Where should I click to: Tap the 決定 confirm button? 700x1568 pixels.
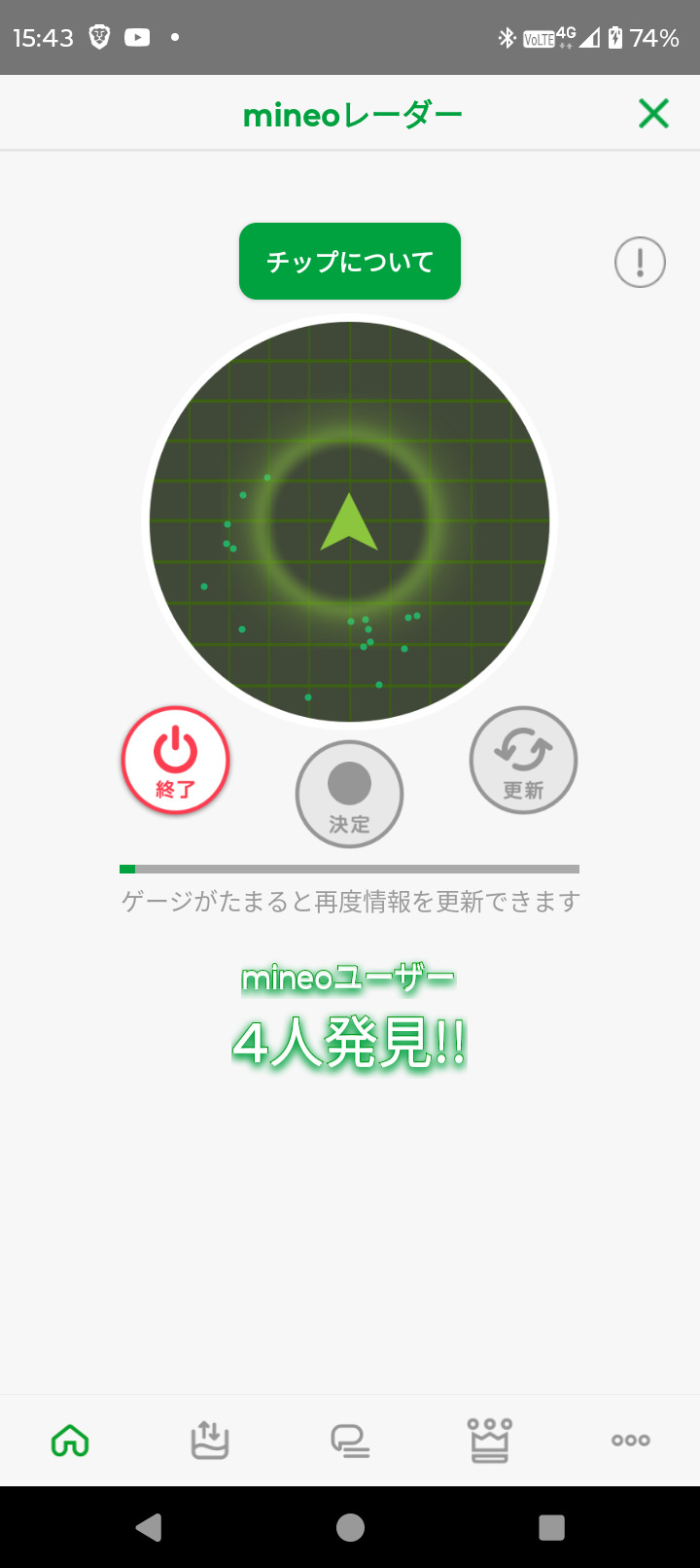(349, 795)
